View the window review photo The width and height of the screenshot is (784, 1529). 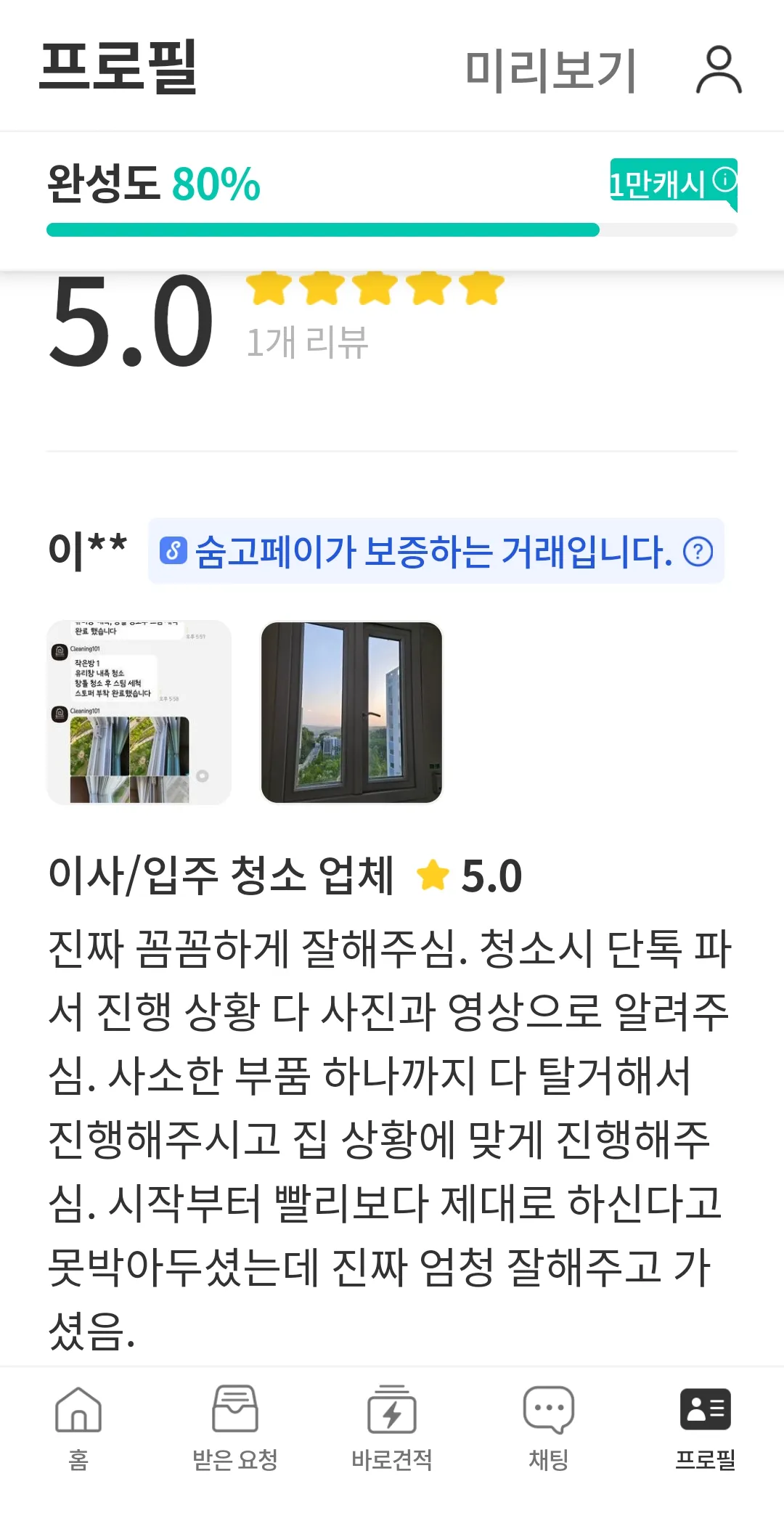pos(351,712)
